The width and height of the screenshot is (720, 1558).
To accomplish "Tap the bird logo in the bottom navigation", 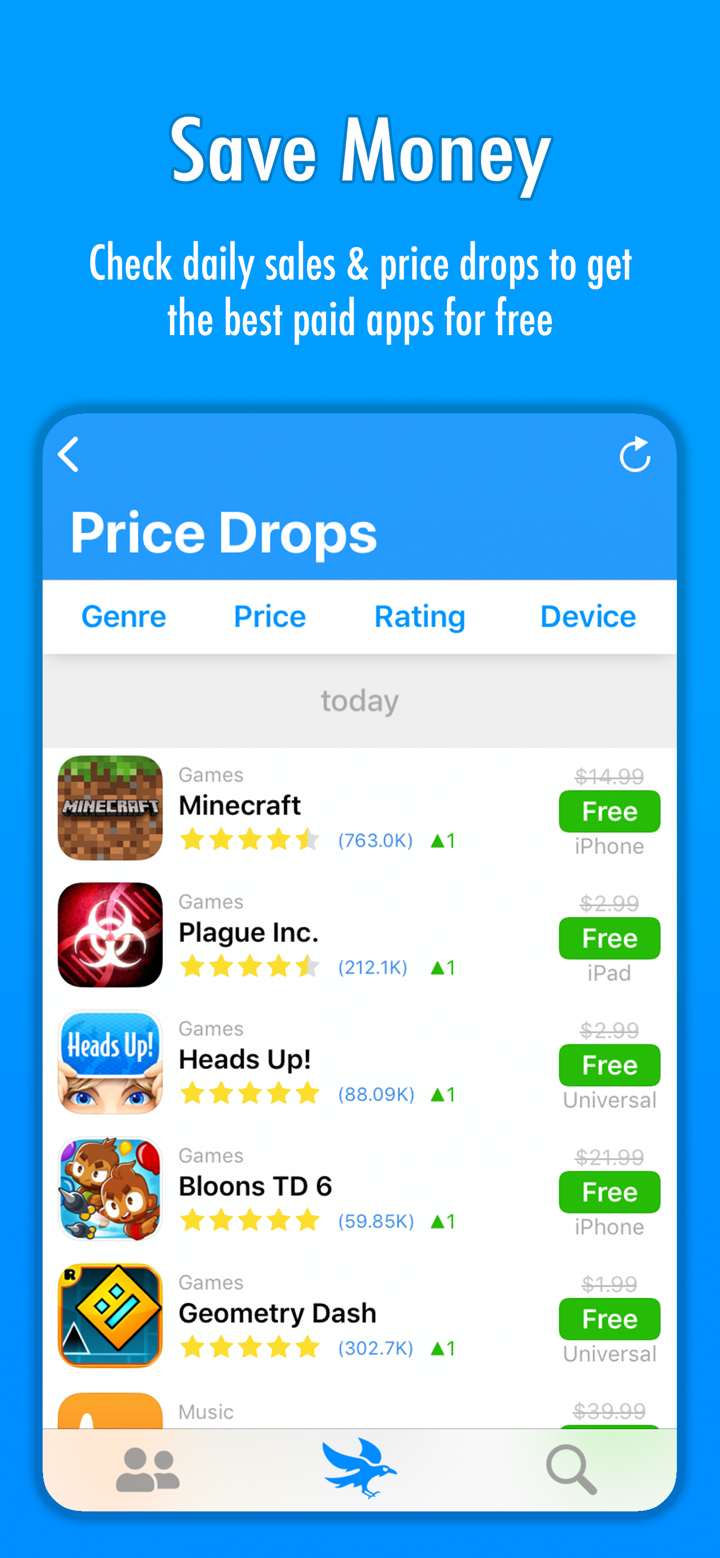I will click(359, 1469).
